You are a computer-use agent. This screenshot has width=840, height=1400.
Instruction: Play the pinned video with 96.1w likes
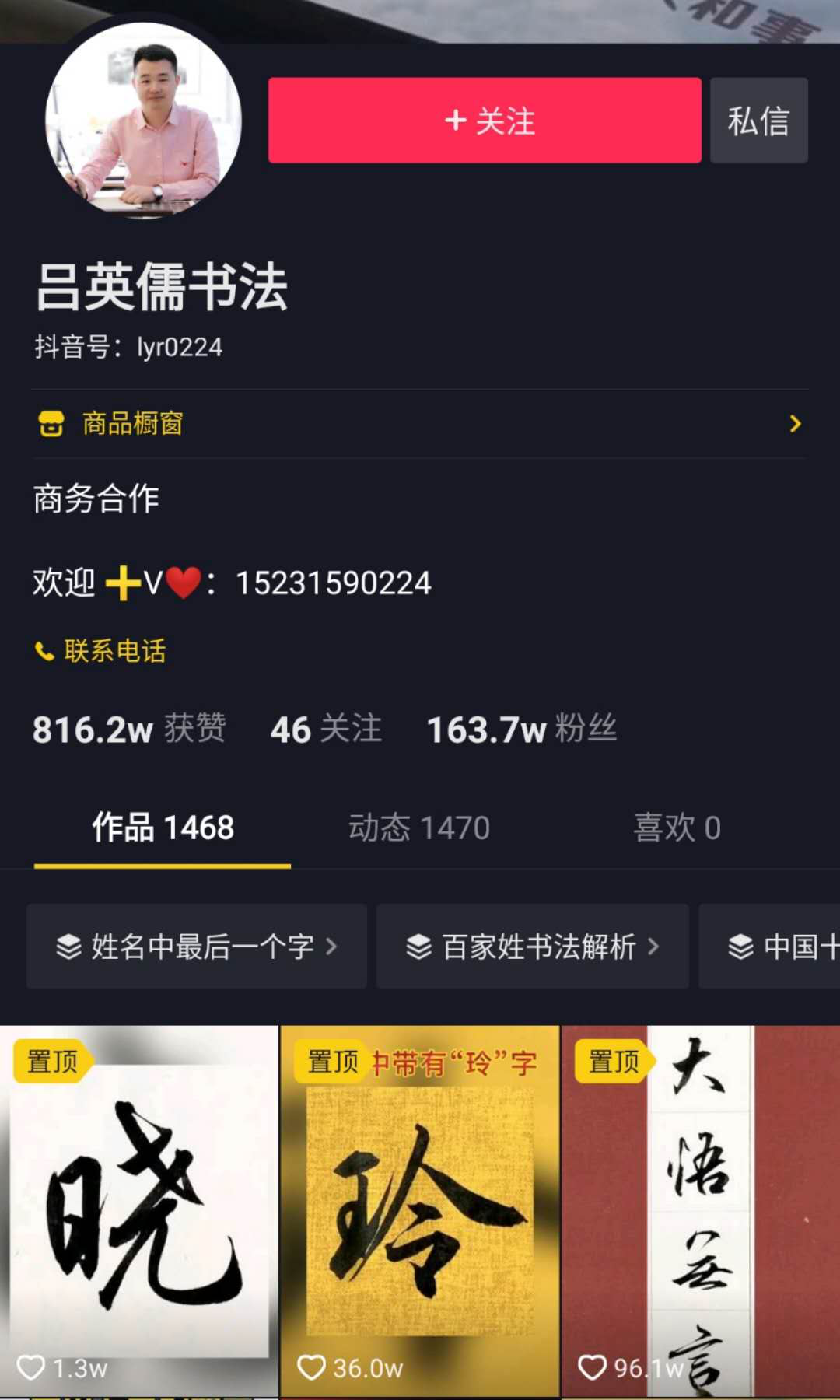[x=700, y=1213]
